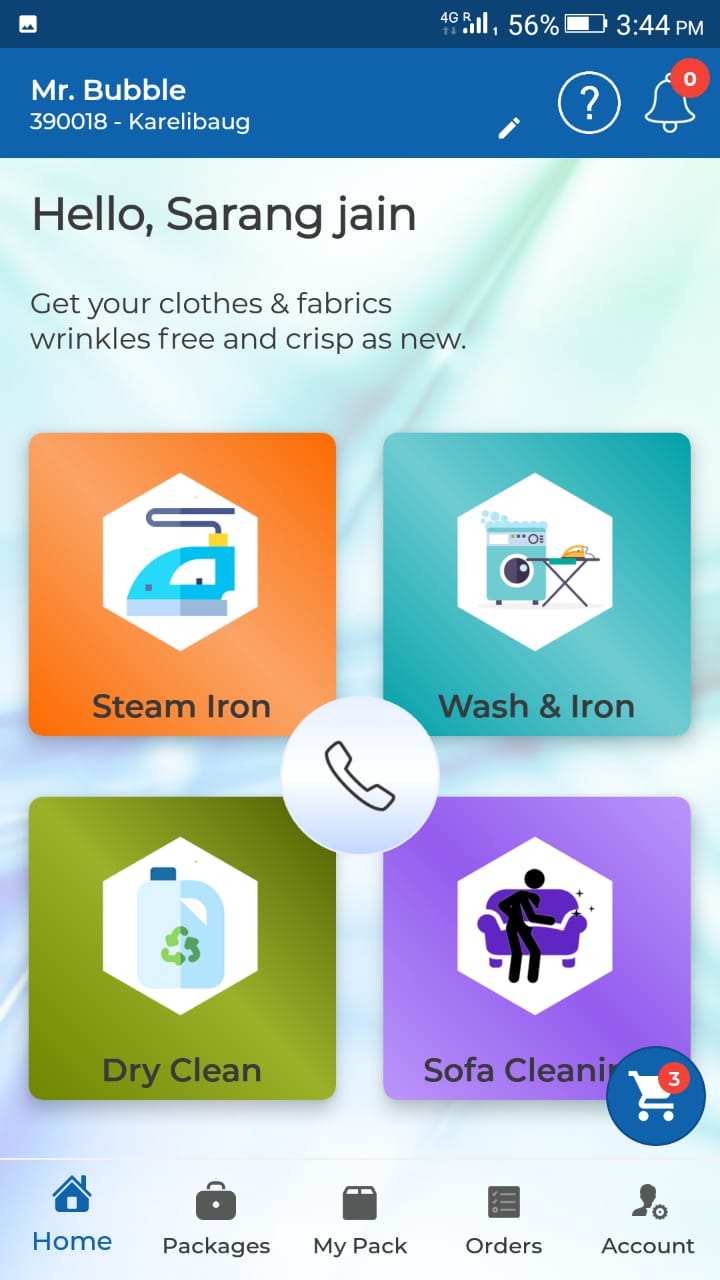This screenshot has height=1280, width=720.
Task: Open the Orders tab
Action: [504, 1218]
